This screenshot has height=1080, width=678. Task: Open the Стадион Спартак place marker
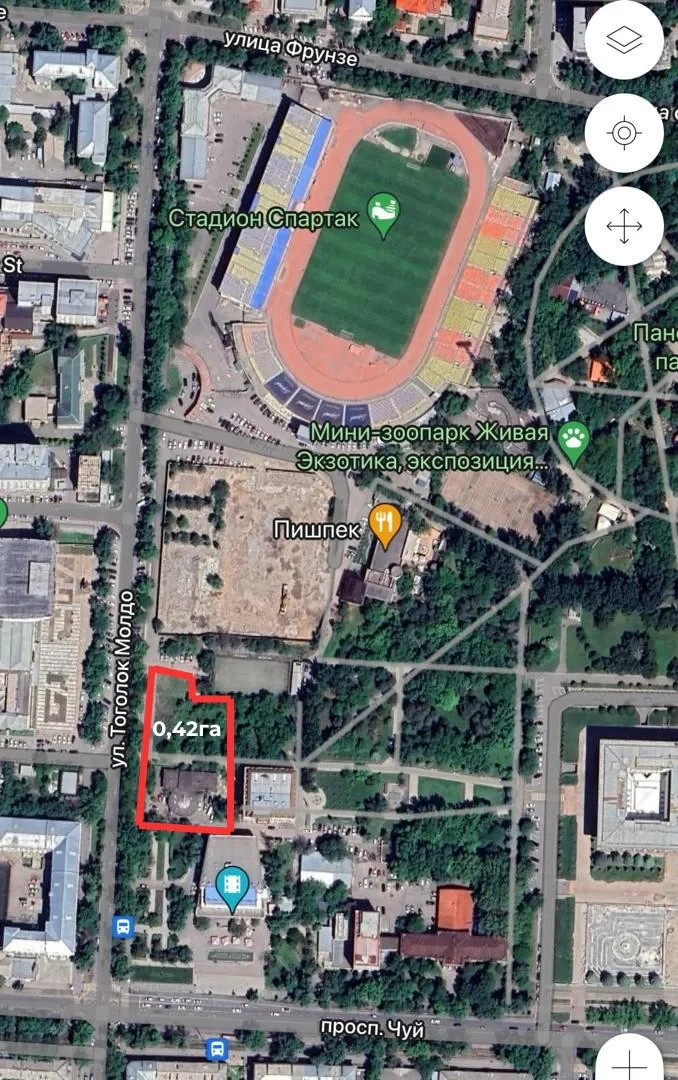click(x=383, y=214)
